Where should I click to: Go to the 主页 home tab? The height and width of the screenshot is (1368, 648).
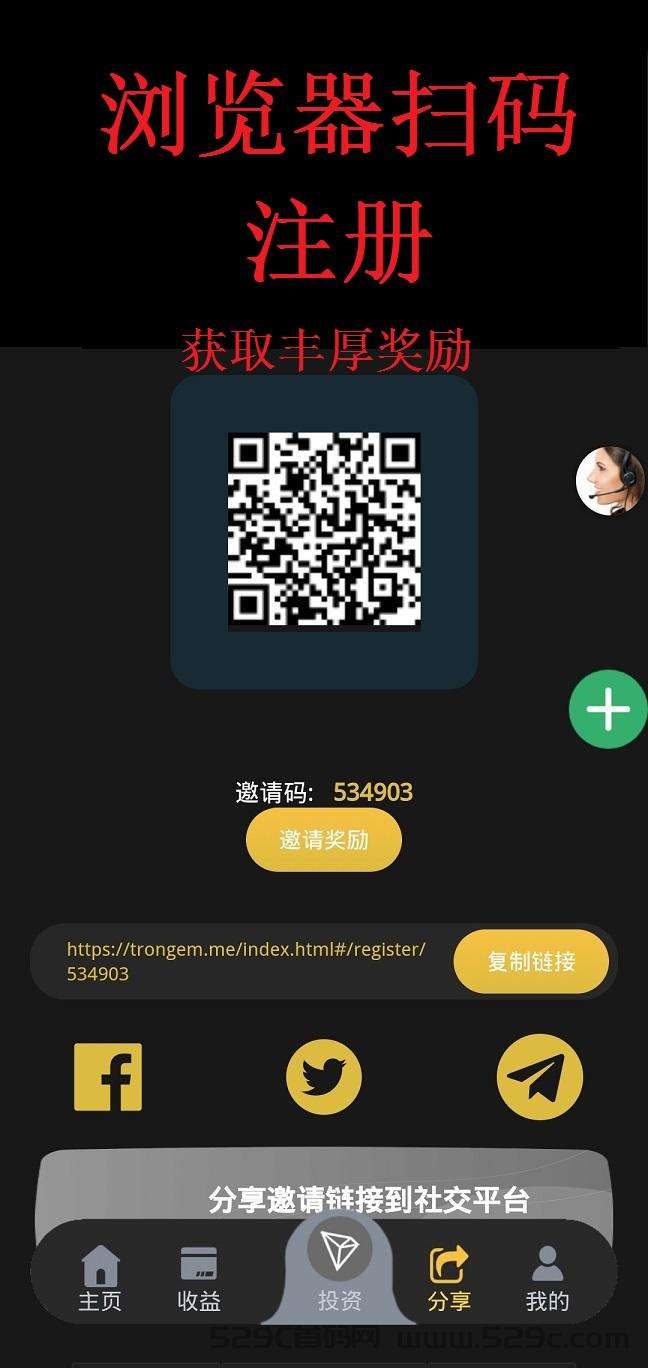(x=100, y=1279)
